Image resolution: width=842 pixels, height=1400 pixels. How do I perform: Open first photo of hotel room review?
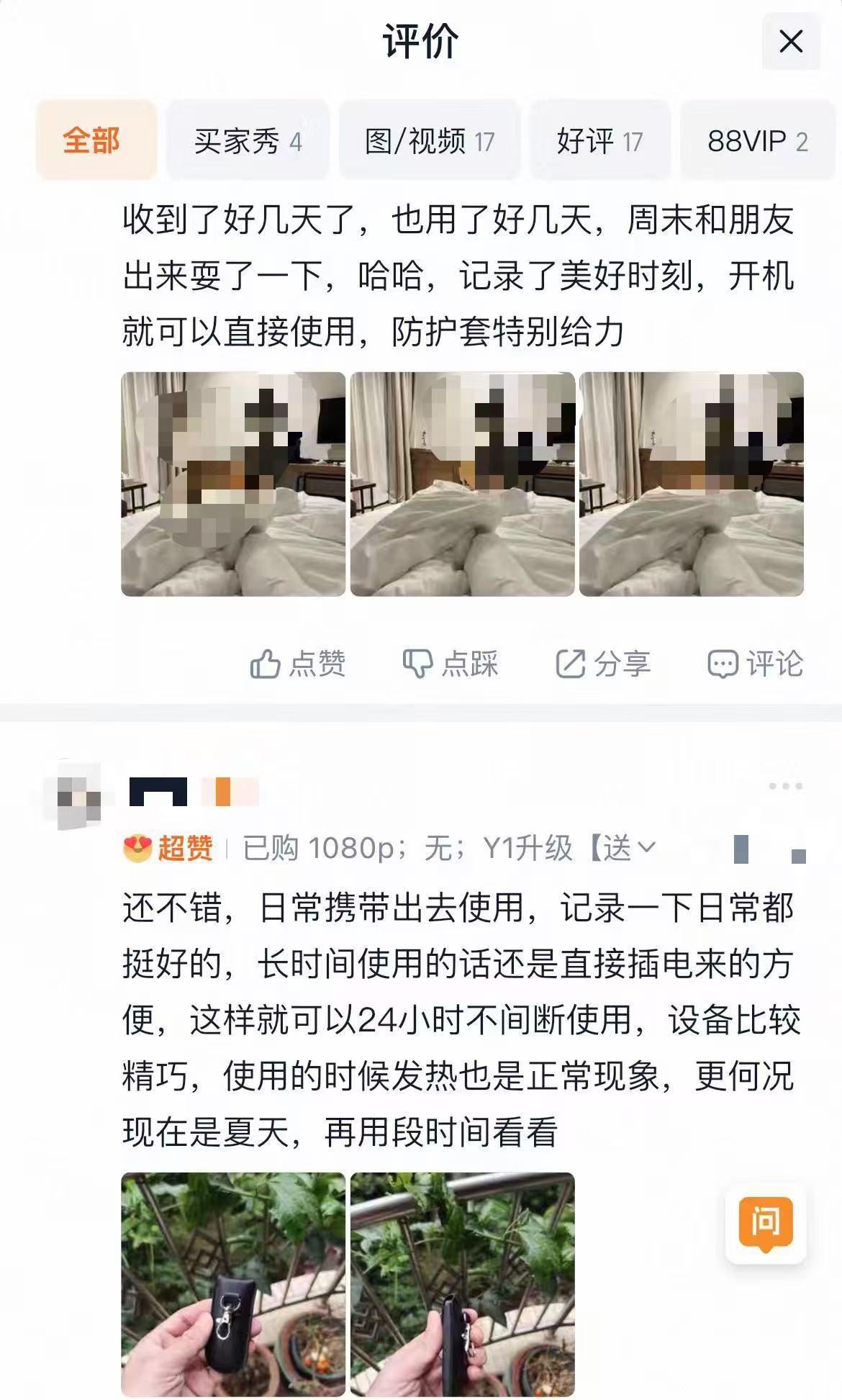[x=233, y=484]
